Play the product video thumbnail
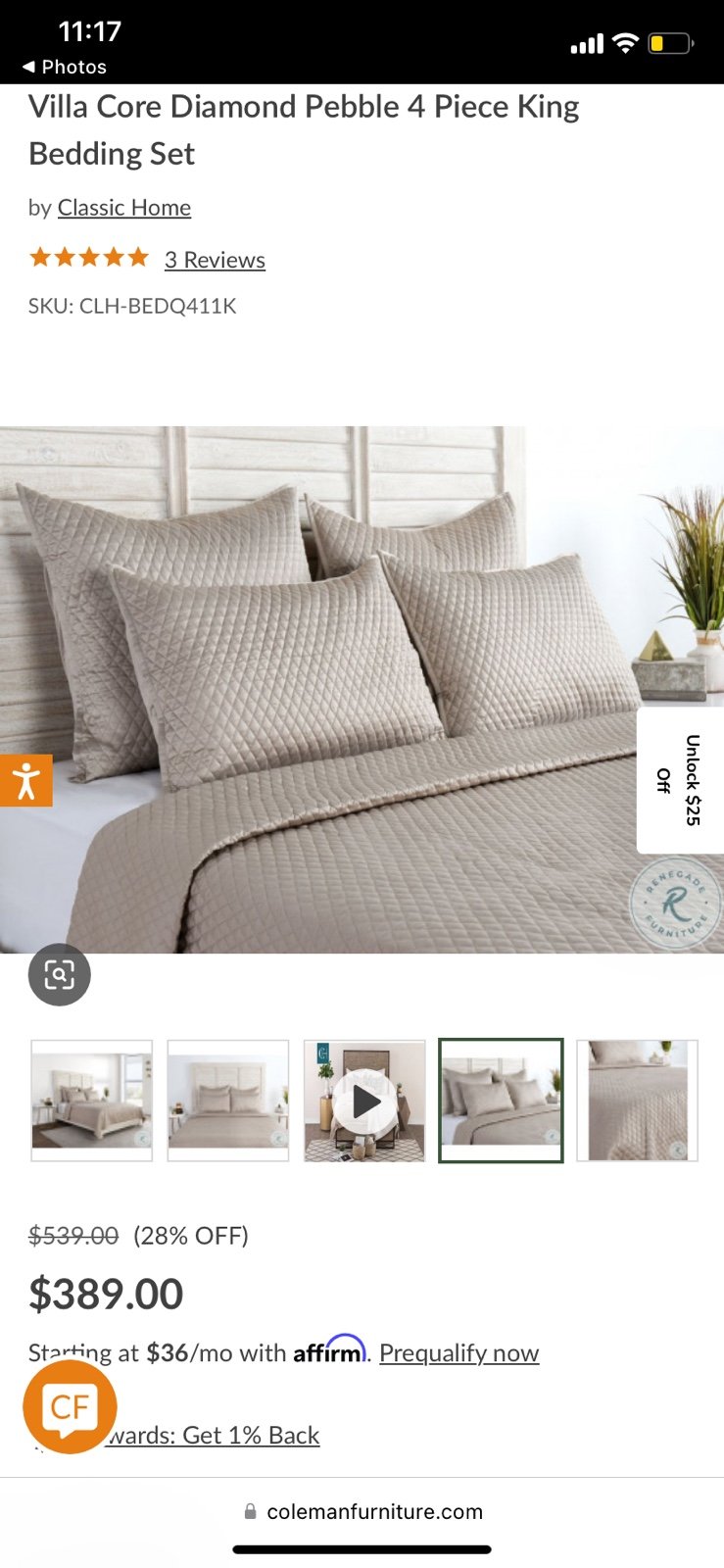 [x=364, y=1101]
